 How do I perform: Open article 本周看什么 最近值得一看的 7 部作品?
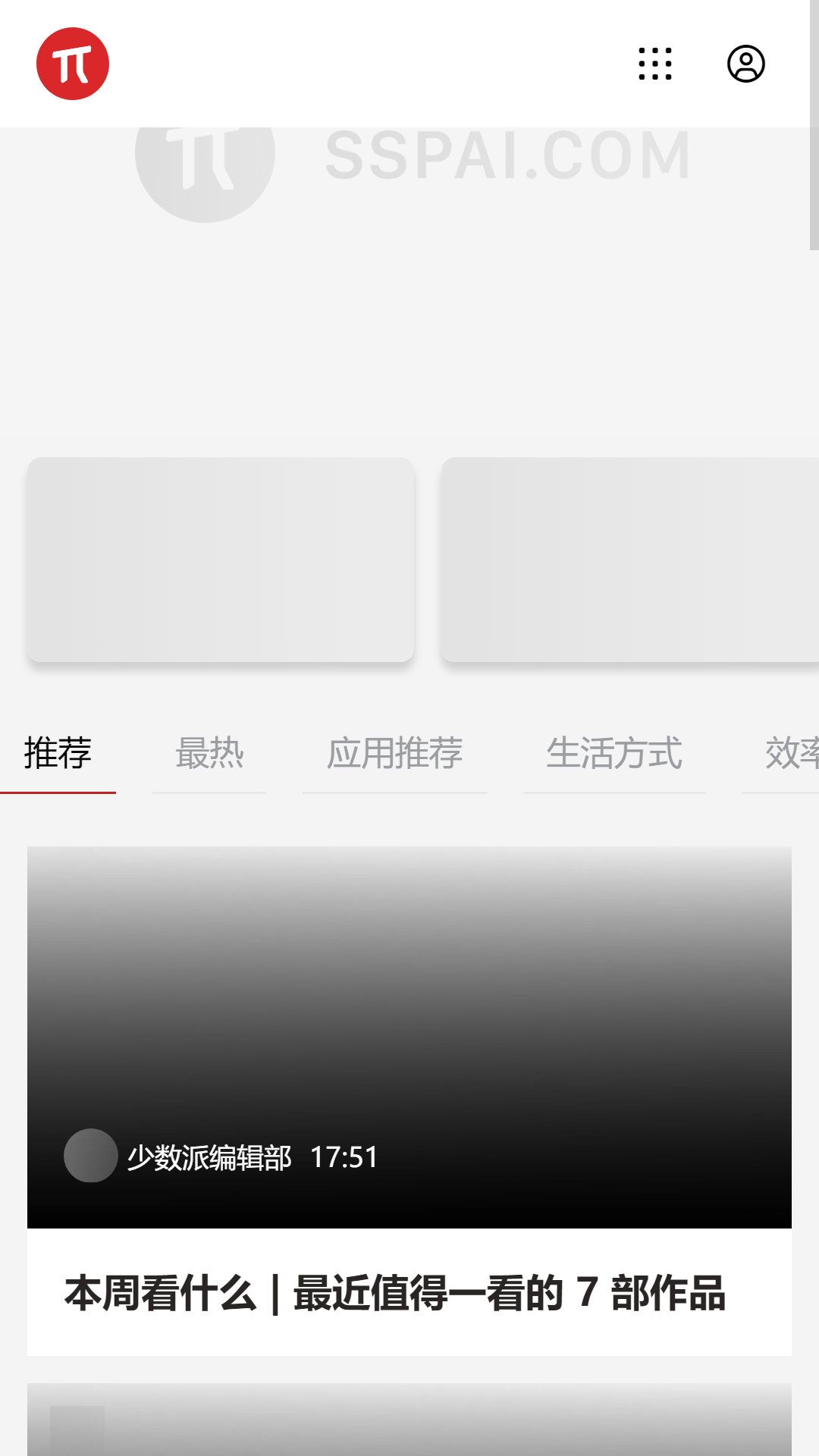point(395,1294)
